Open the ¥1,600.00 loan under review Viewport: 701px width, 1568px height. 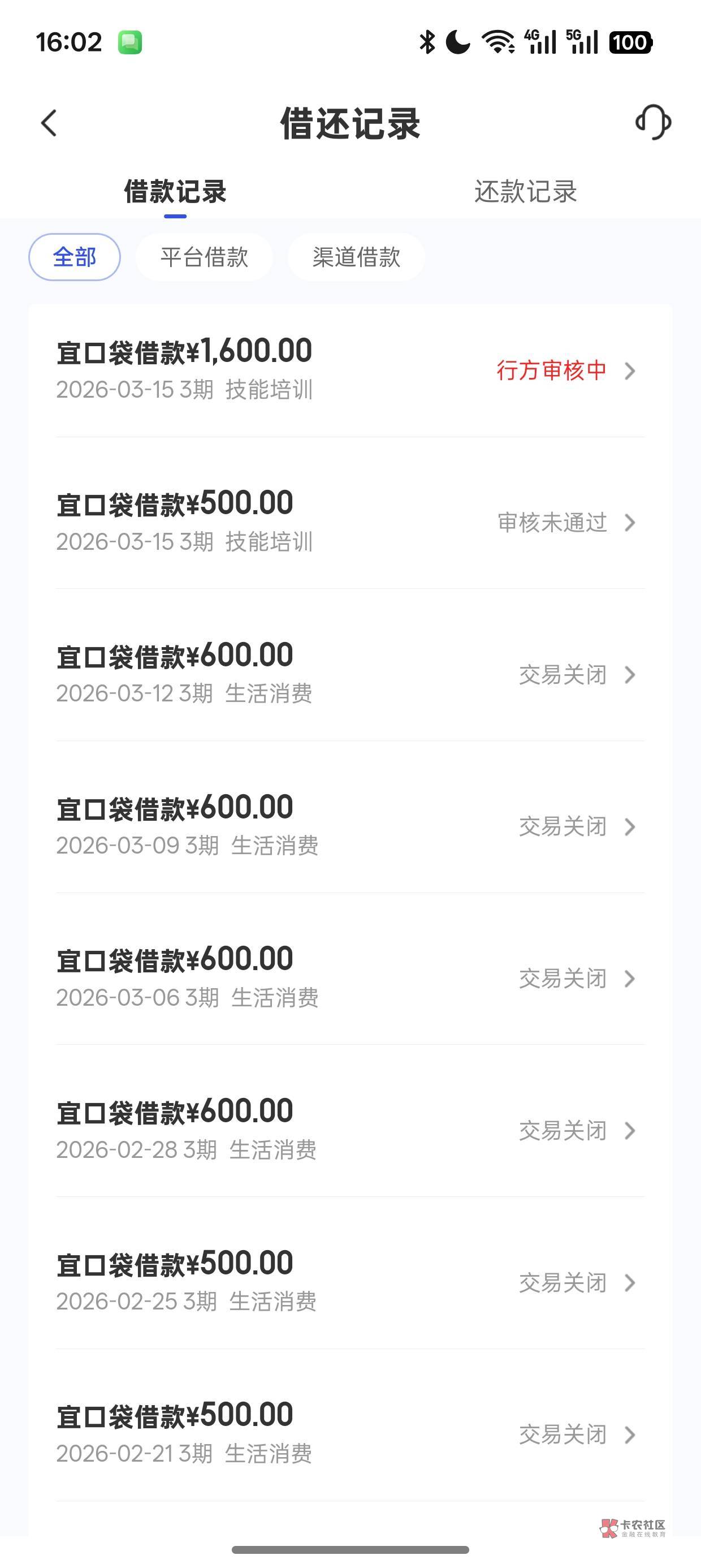[350, 369]
